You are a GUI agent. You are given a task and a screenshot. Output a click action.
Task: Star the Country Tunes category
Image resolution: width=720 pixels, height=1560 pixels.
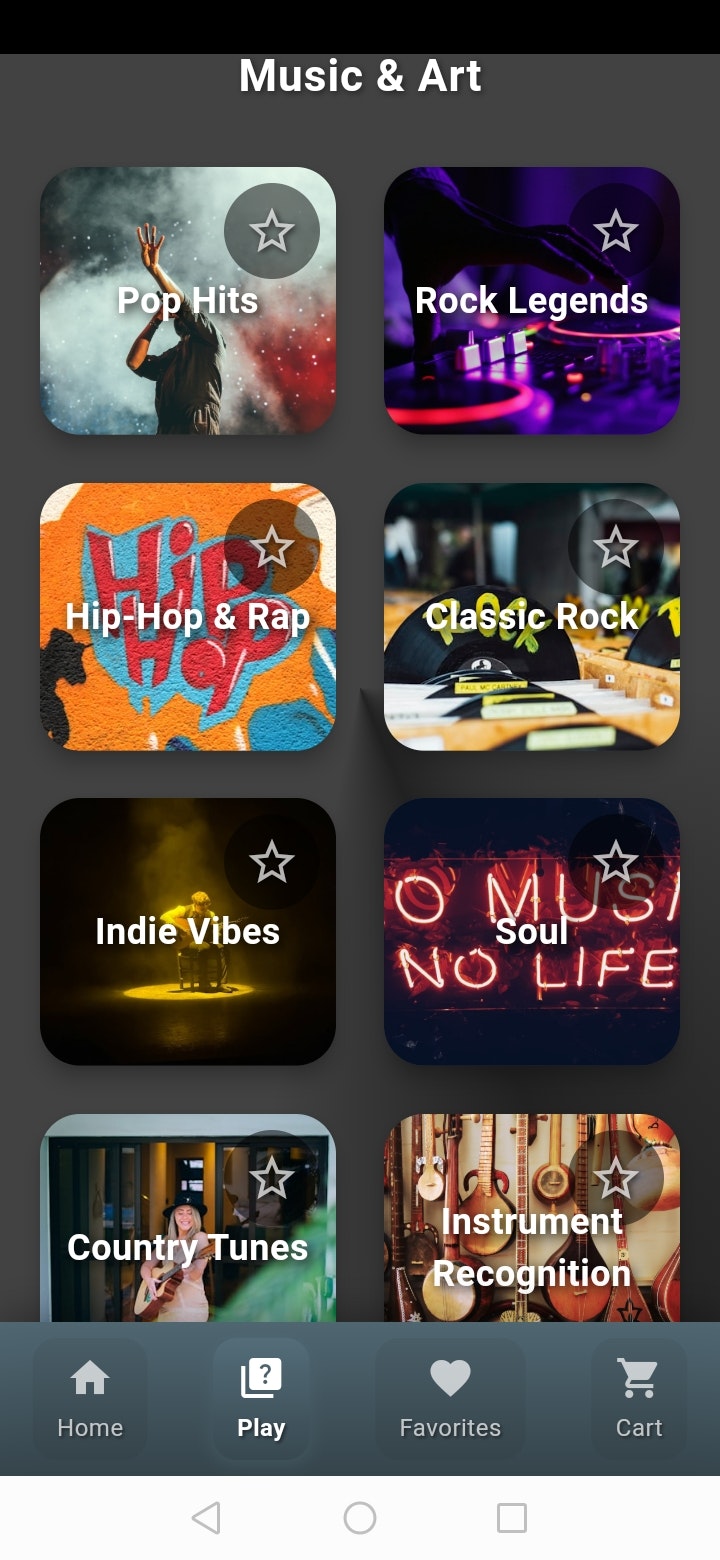(x=271, y=1178)
